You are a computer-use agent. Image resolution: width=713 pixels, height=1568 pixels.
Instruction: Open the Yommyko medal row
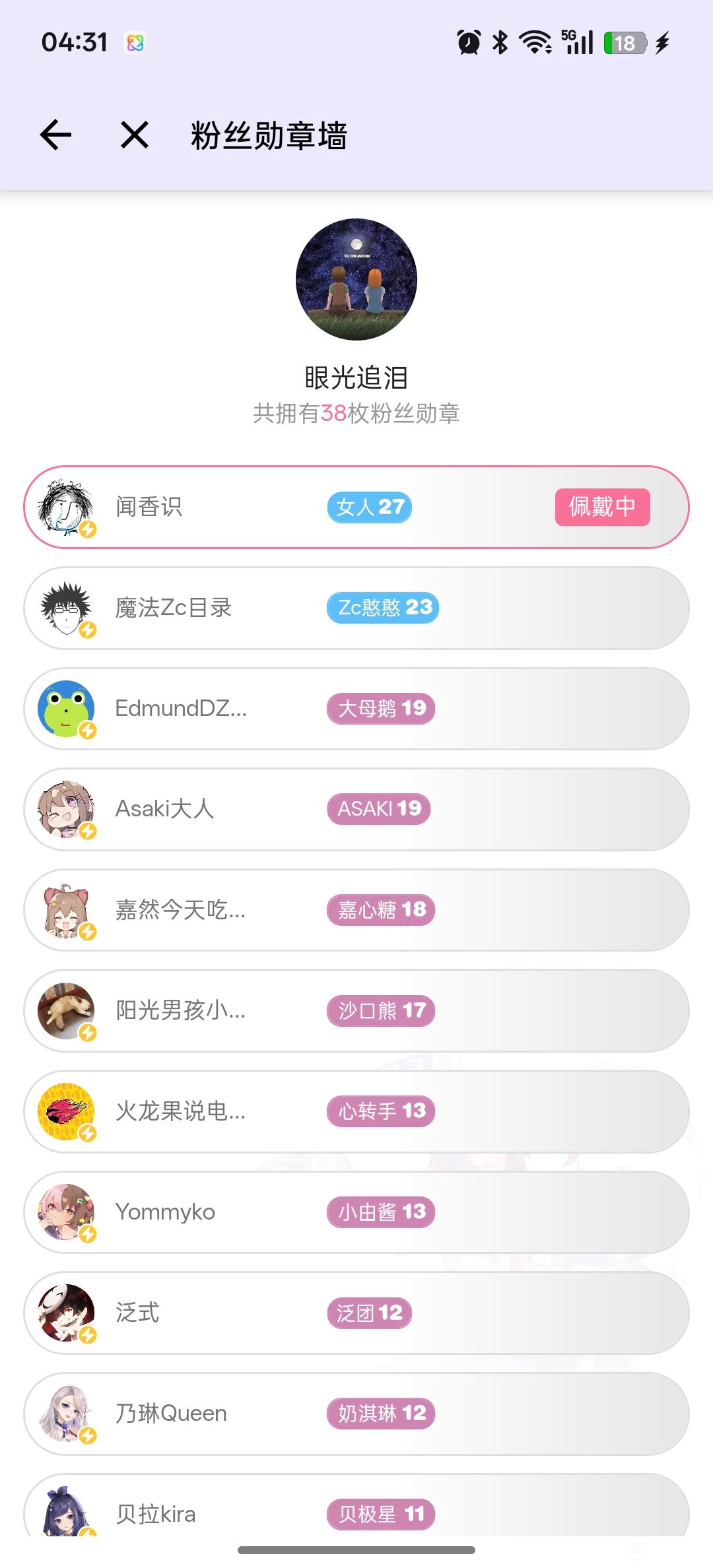click(x=356, y=1212)
